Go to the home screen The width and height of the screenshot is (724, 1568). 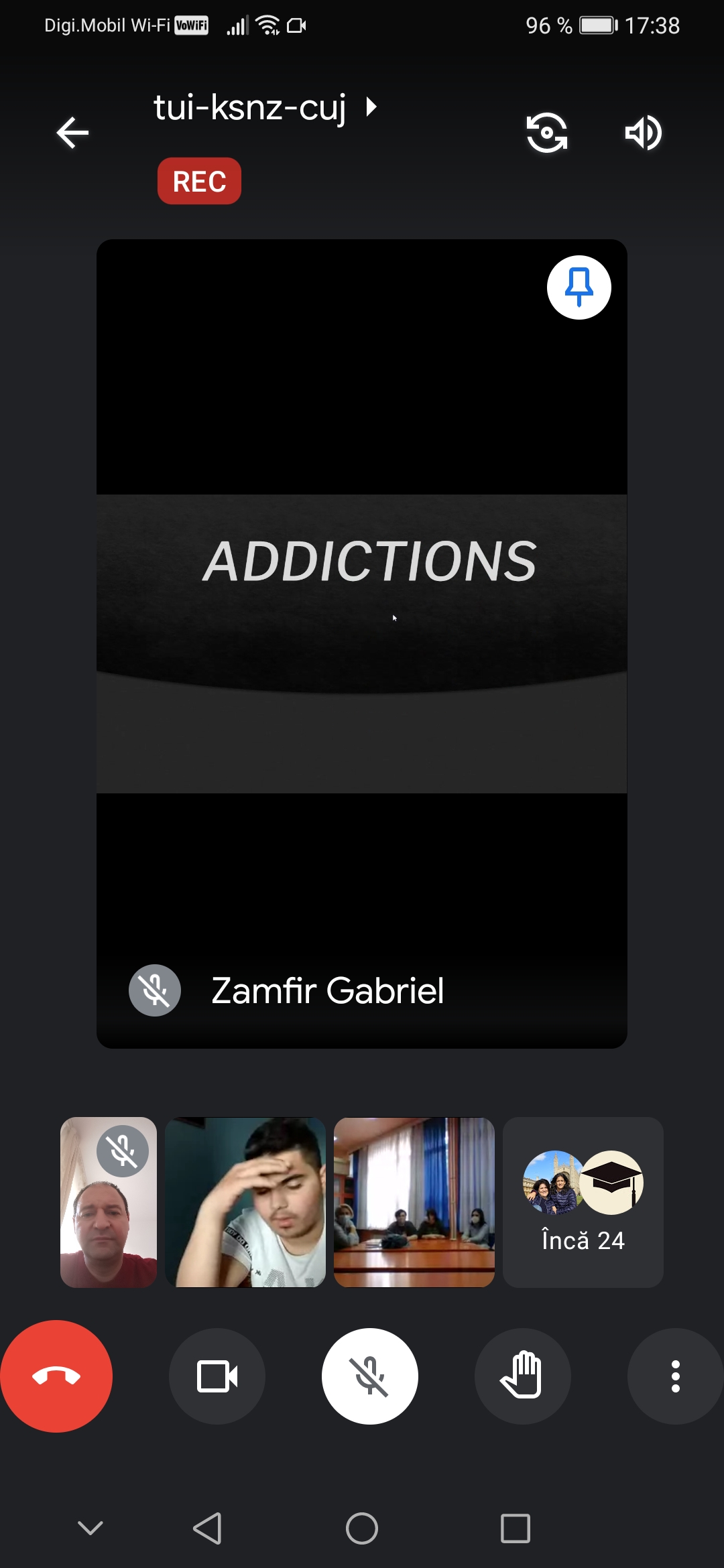362,1528
